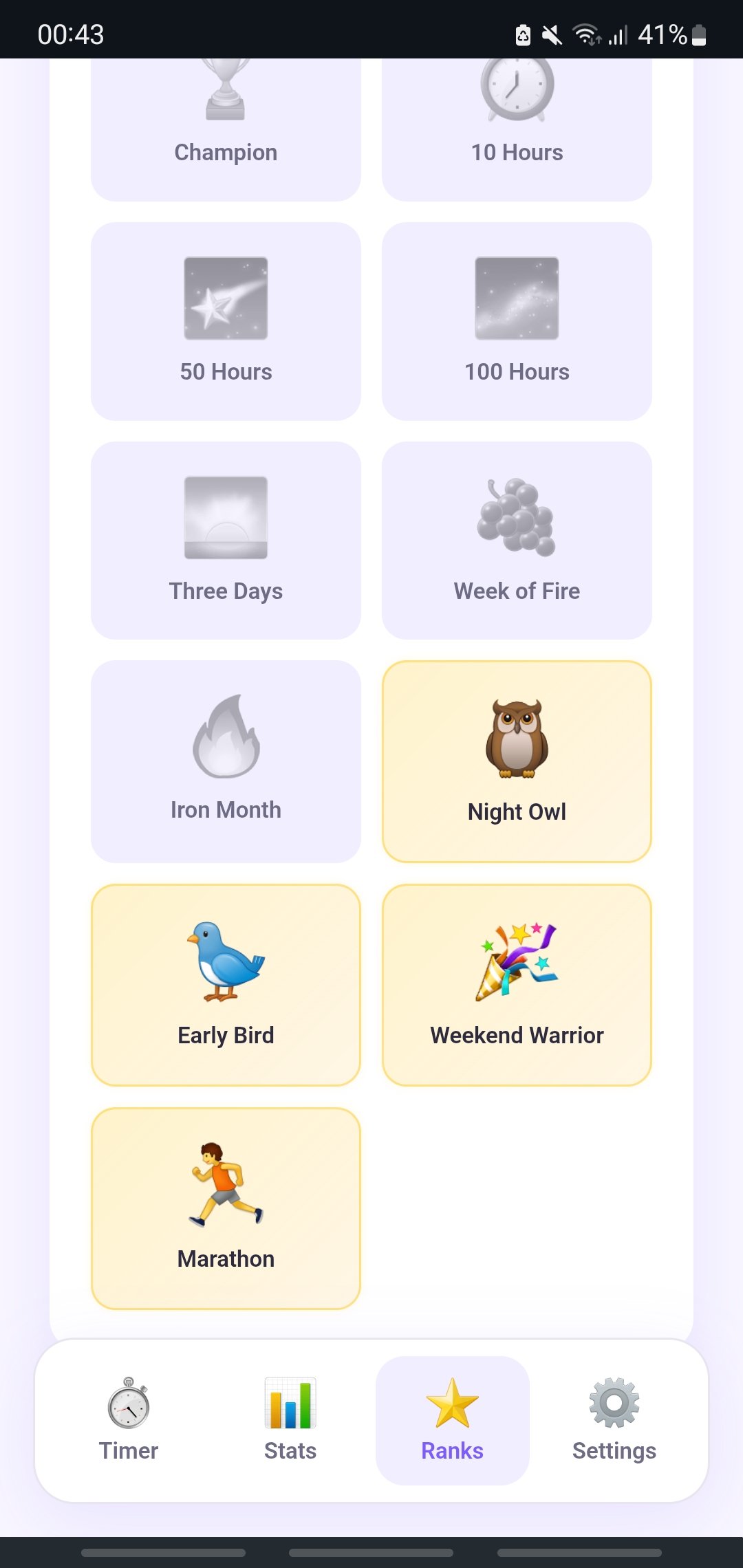The height and width of the screenshot is (1568, 743).
Task: Open the Three Days badge card
Action: [226, 541]
